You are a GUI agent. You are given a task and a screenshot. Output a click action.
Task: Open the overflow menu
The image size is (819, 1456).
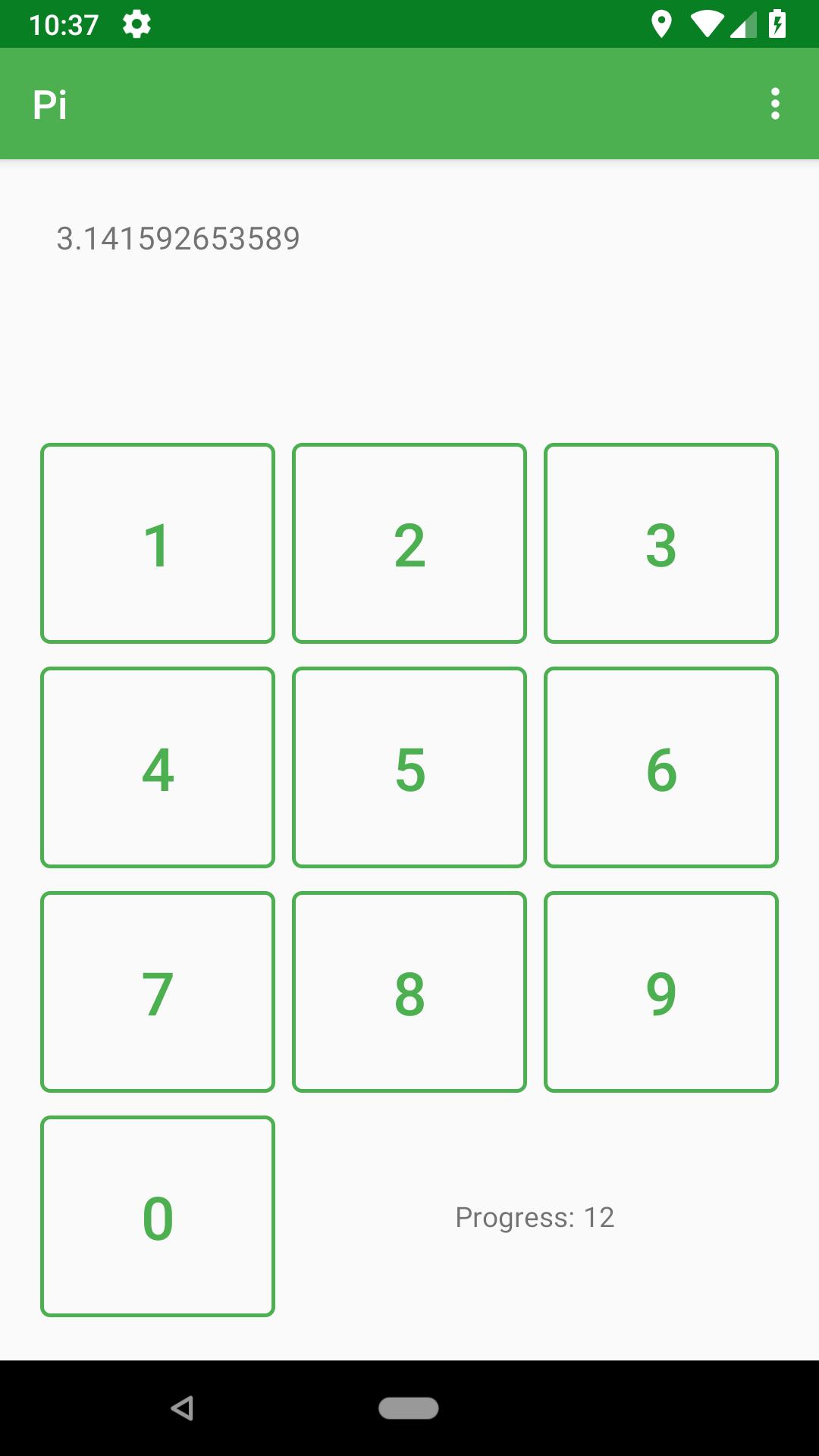pyautogui.click(x=774, y=104)
